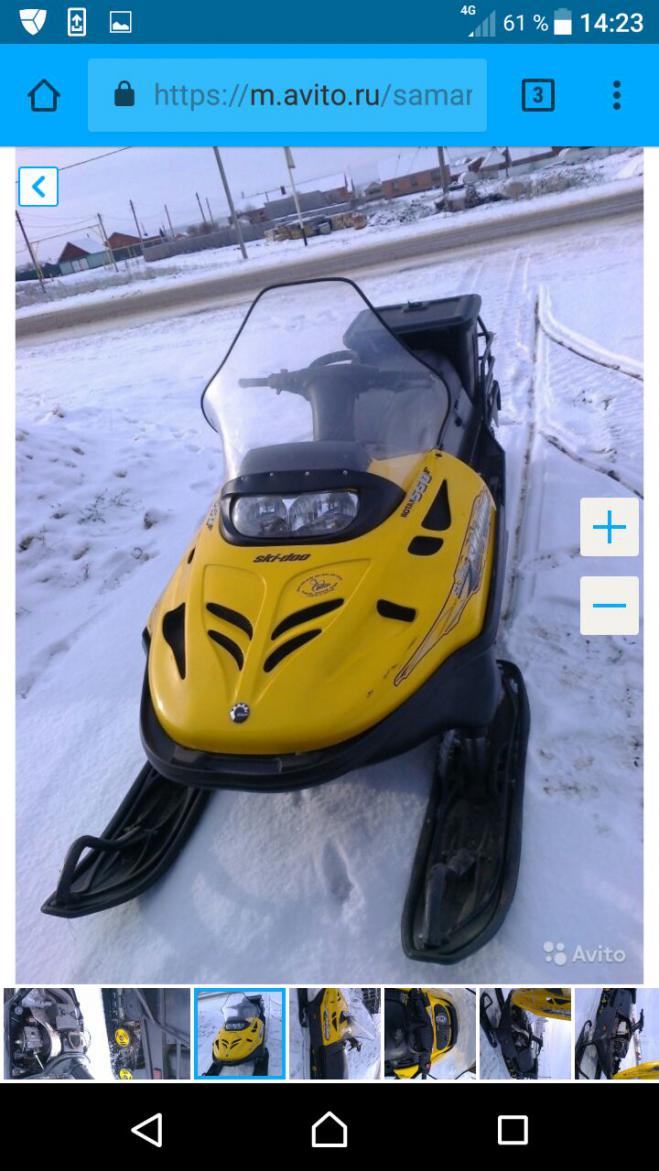Select the highlighted front-view snowmobile thumbnail
This screenshot has height=1171, width=659.
pyautogui.click(x=240, y=1034)
